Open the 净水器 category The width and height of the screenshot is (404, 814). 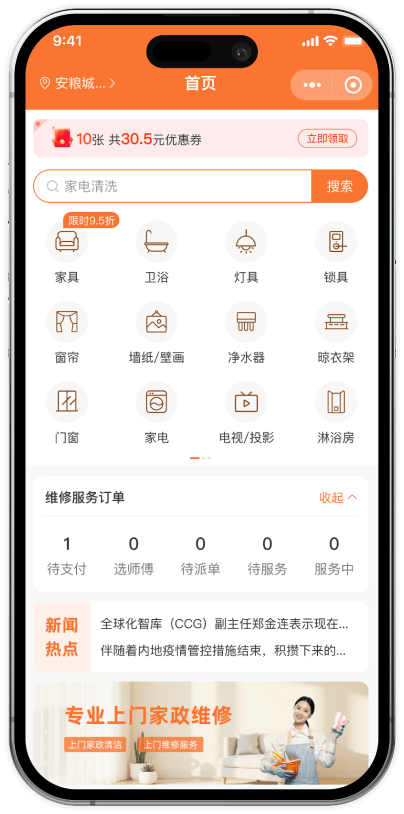pos(246,333)
